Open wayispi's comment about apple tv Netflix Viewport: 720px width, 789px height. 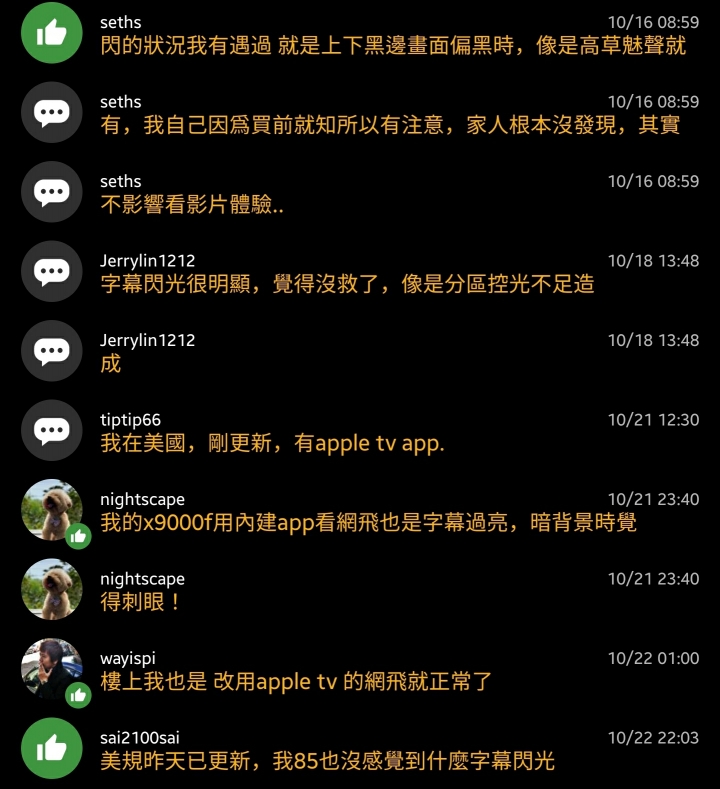296,682
